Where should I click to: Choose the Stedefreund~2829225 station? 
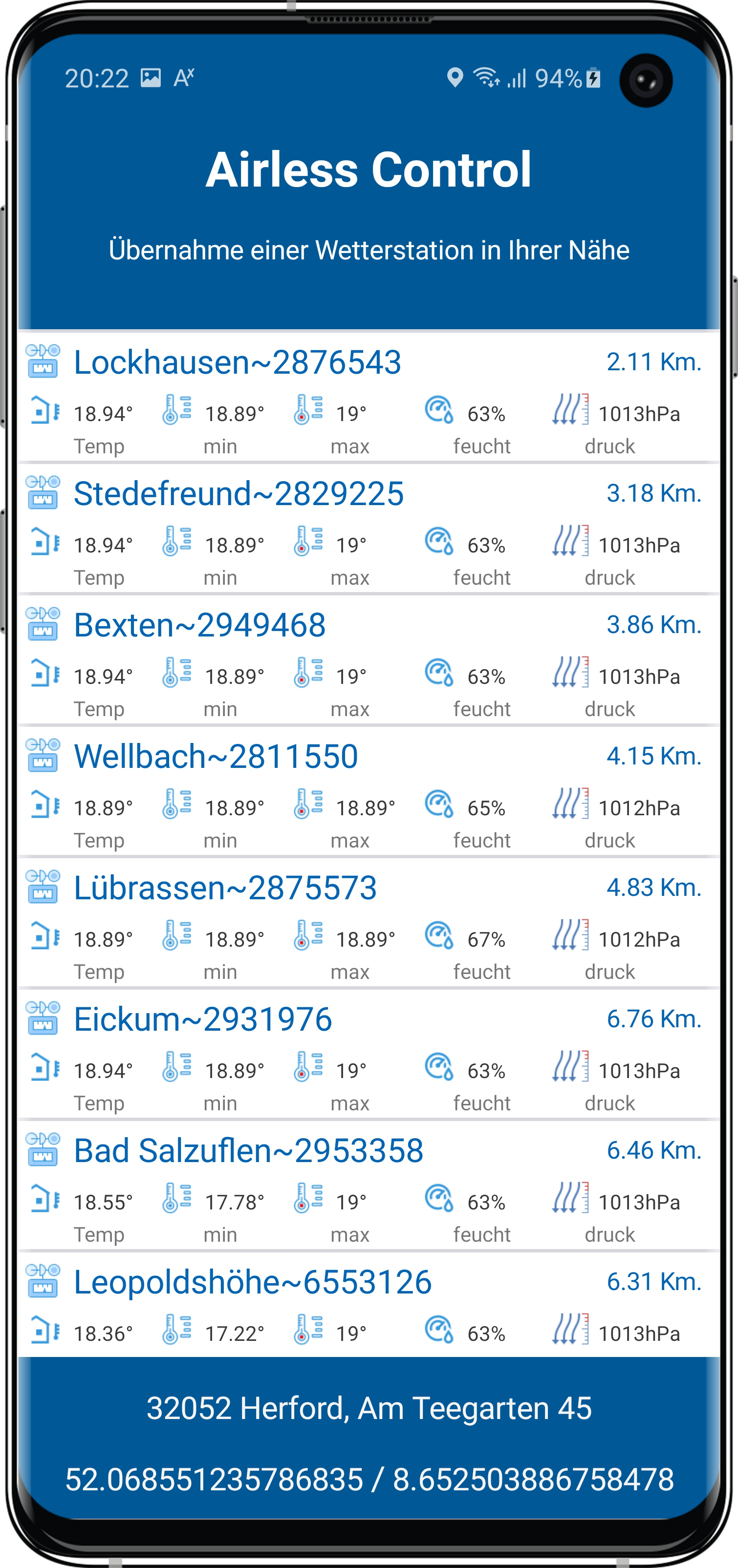point(239,494)
